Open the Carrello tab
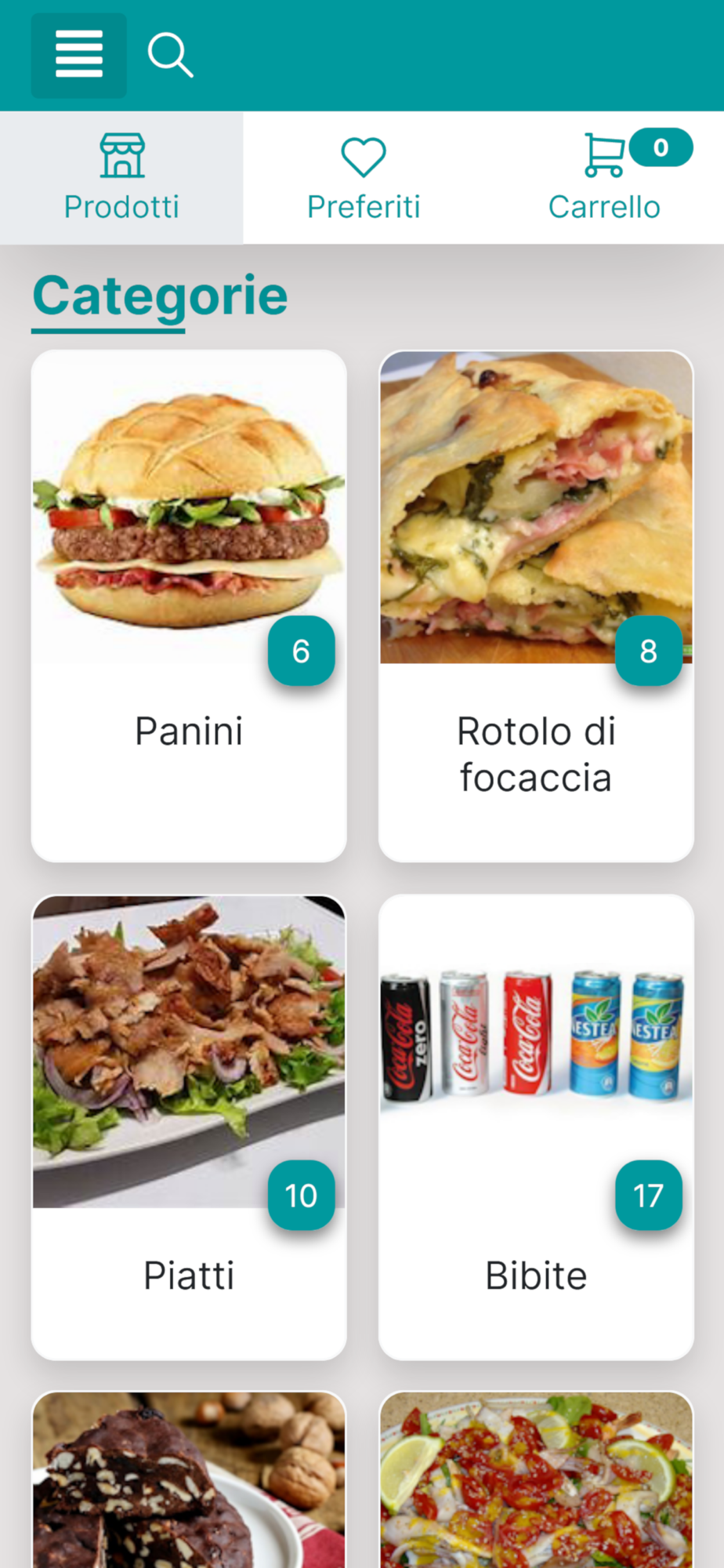Image resolution: width=724 pixels, height=1568 pixels. pyautogui.click(x=604, y=178)
